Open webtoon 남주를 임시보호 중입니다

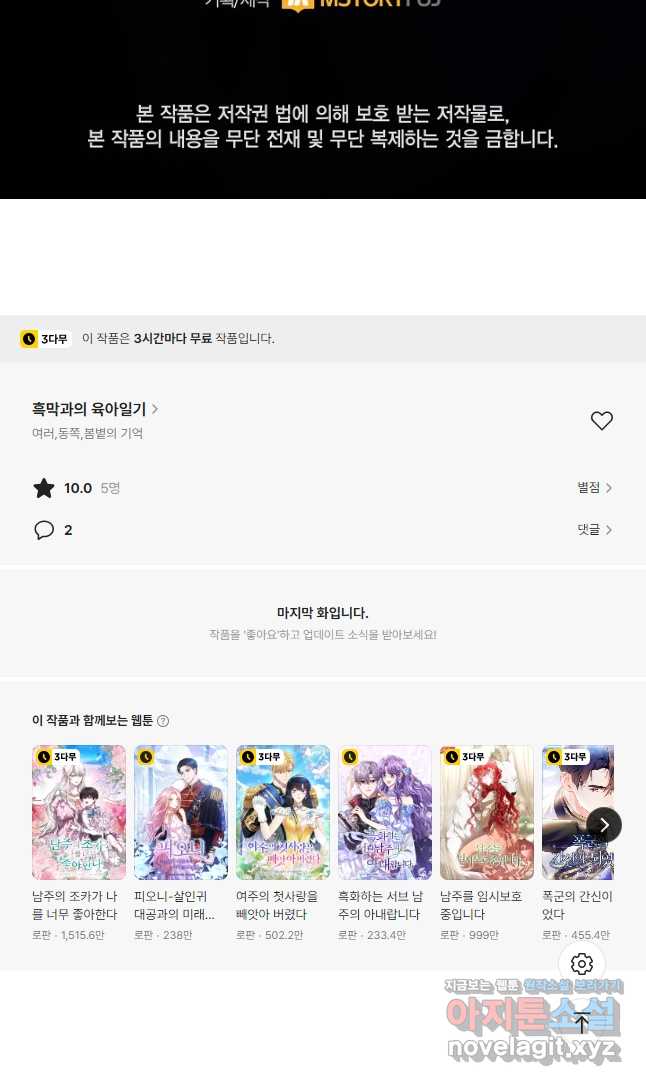pyautogui.click(x=487, y=812)
